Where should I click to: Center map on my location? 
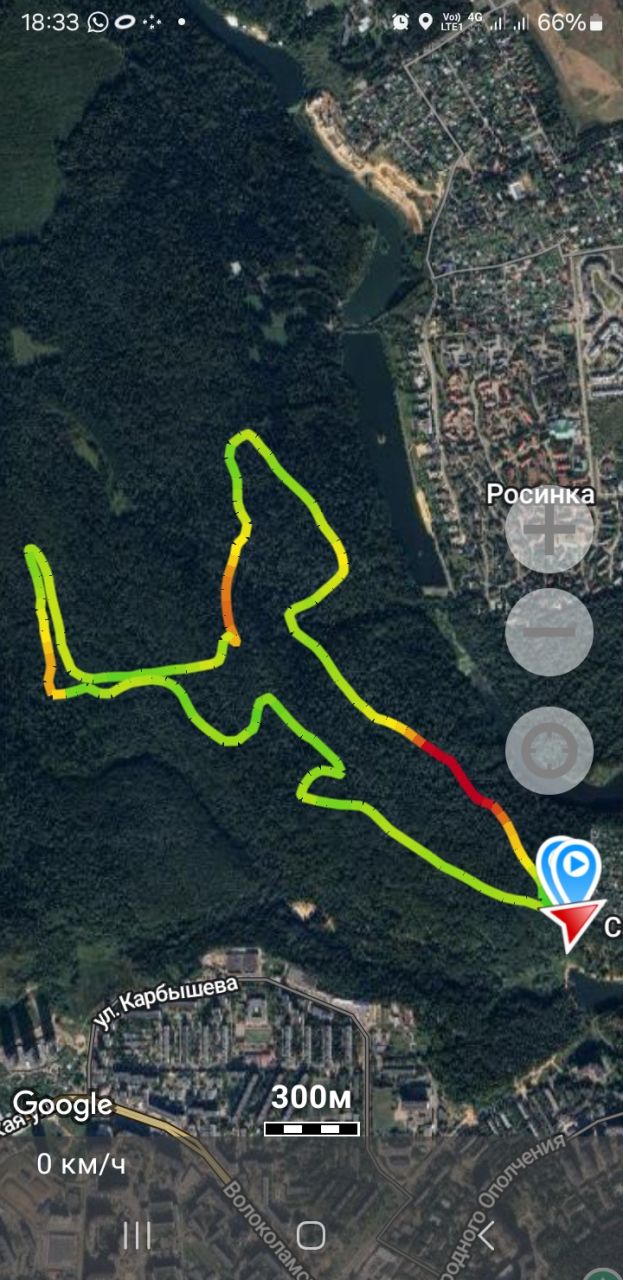click(549, 750)
